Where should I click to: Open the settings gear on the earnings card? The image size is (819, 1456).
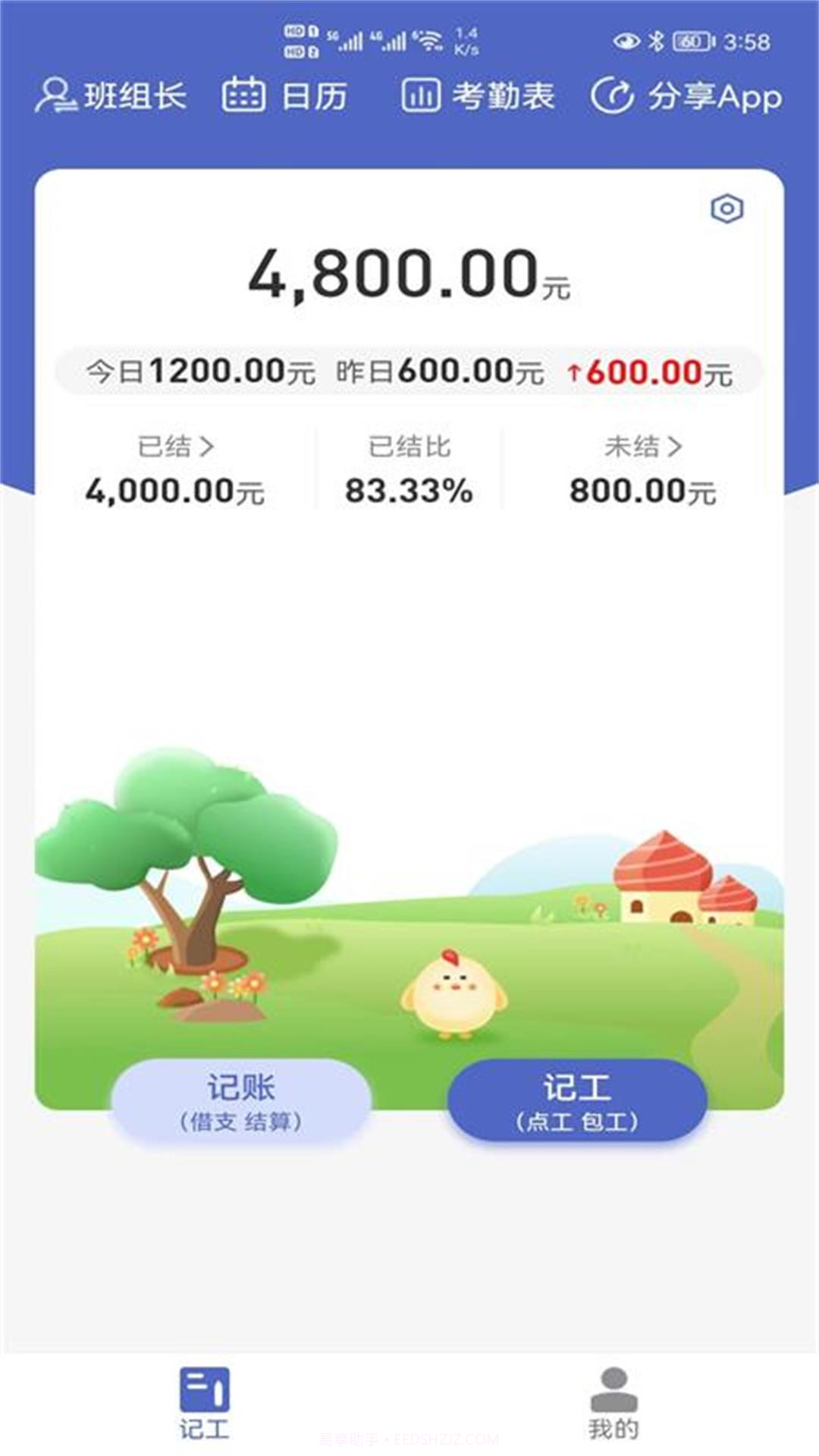point(726,209)
